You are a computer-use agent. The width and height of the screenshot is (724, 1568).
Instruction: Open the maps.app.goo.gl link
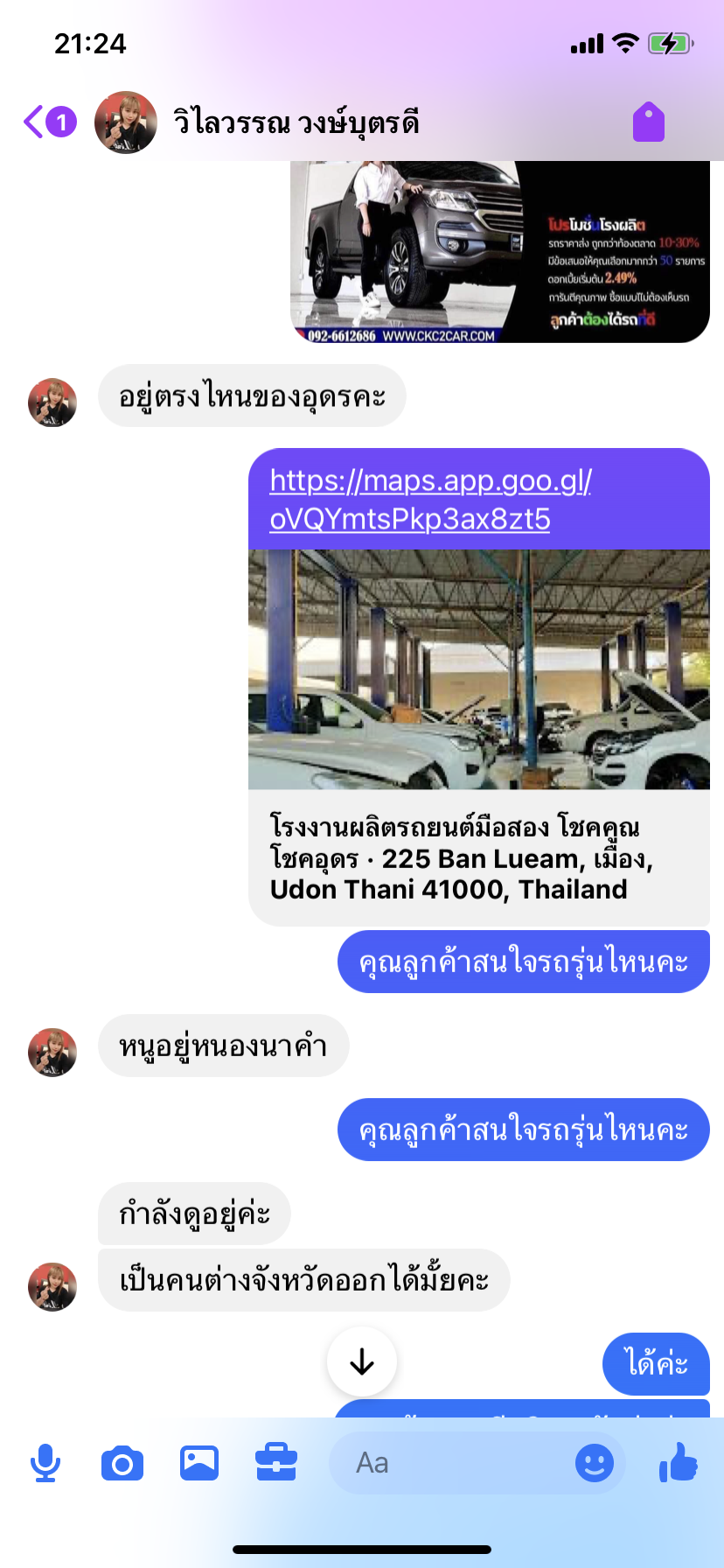tap(431, 500)
